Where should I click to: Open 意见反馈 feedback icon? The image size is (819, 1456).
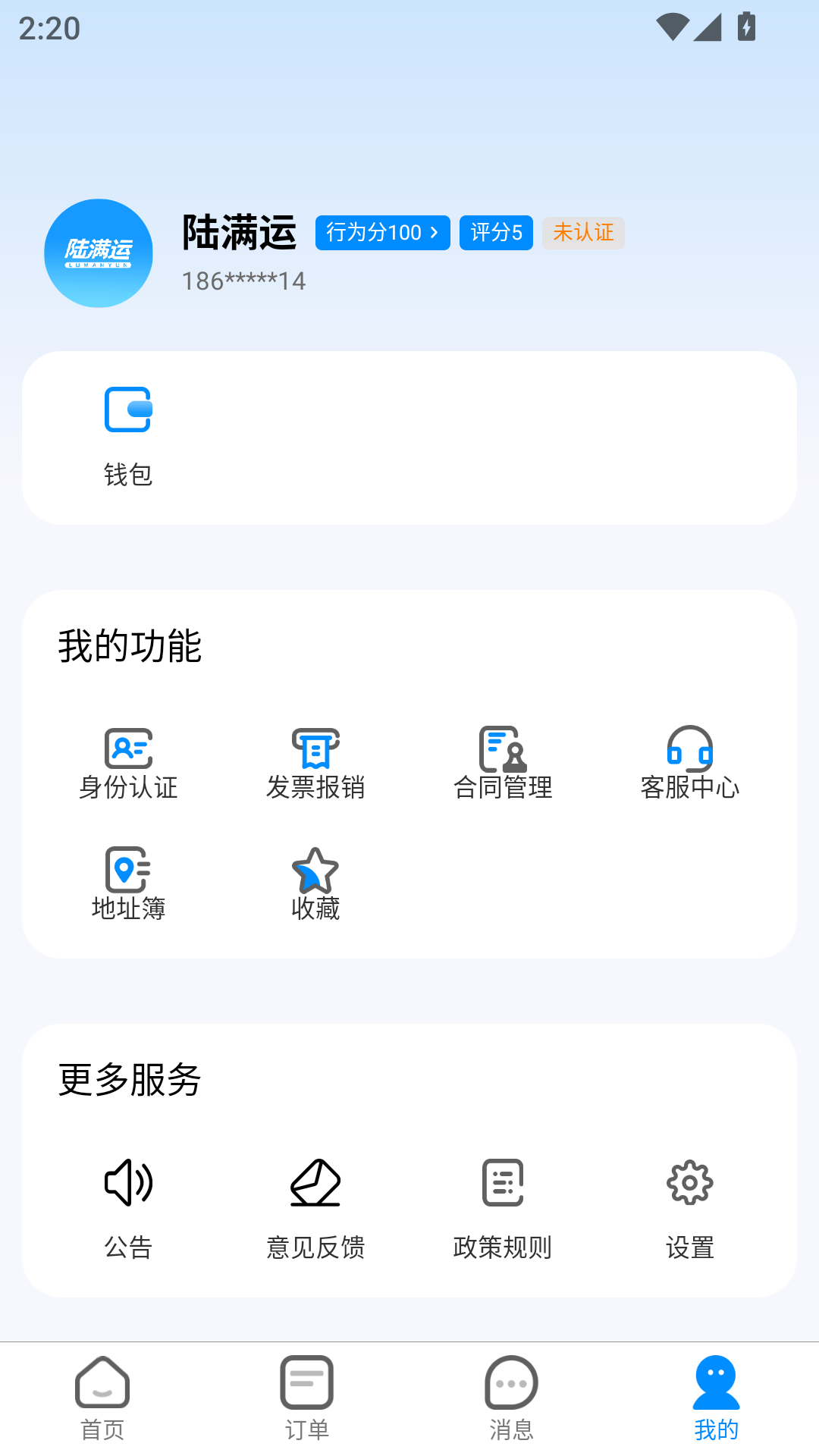[315, 1181]
